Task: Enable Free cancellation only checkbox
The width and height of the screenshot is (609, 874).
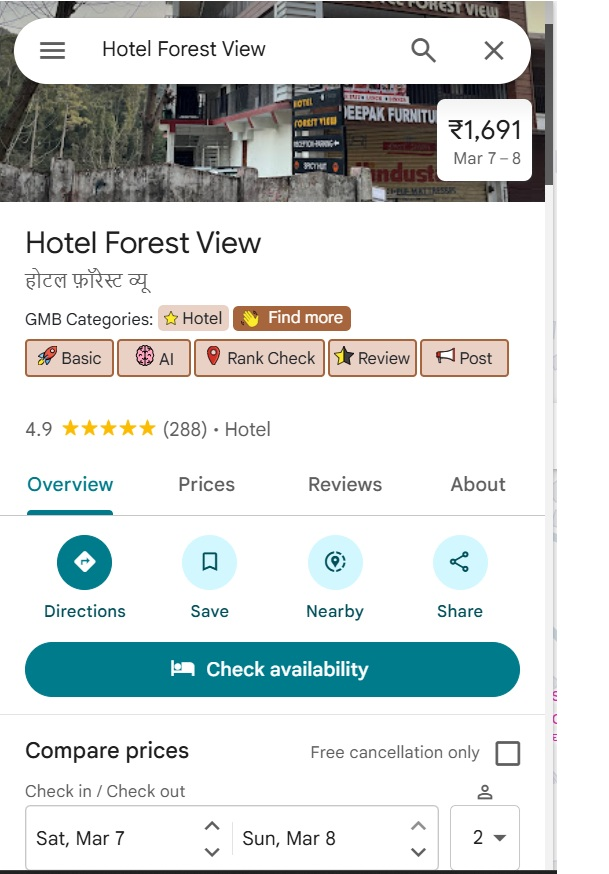Action: point(508,753)
